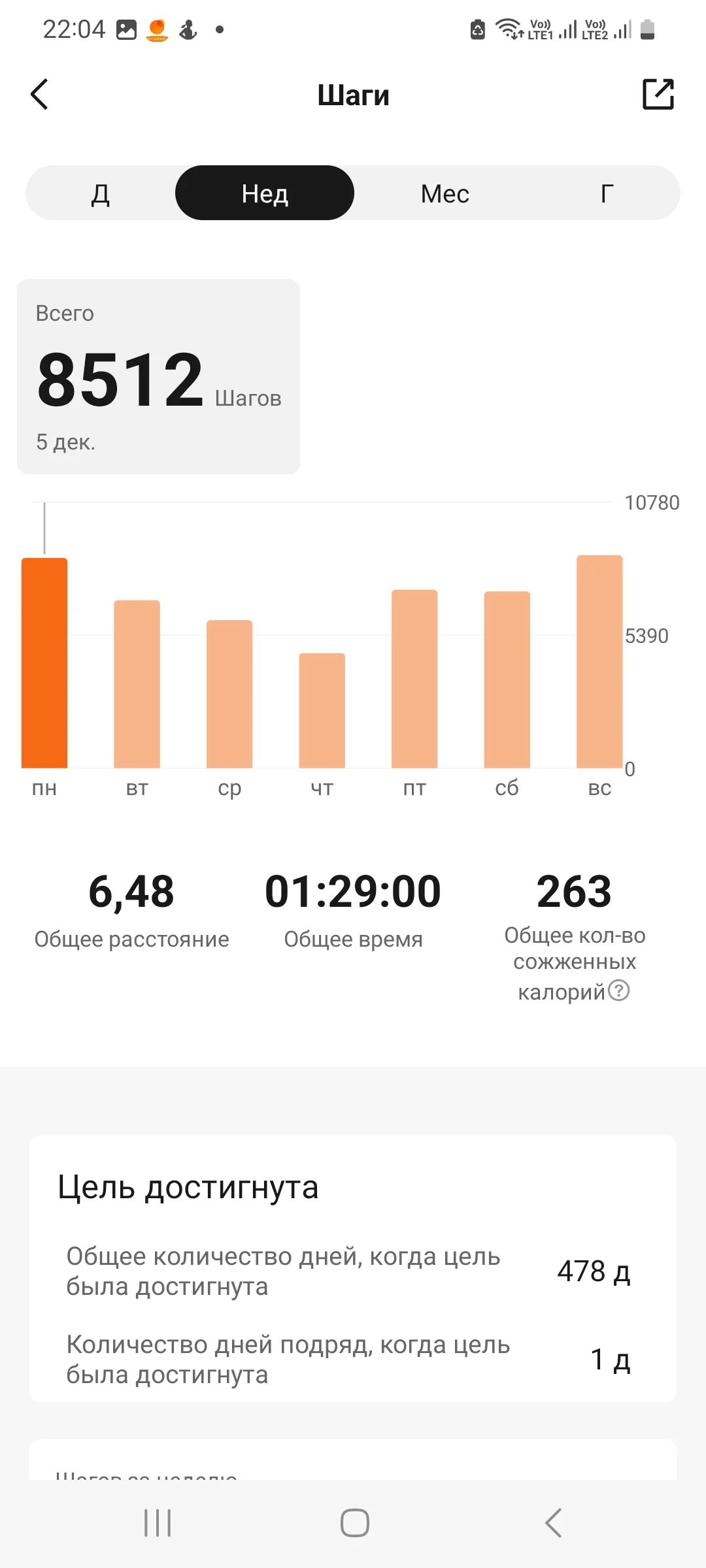
Task: Select the ср bar in the chart
Action: click(x=229, y=694)
